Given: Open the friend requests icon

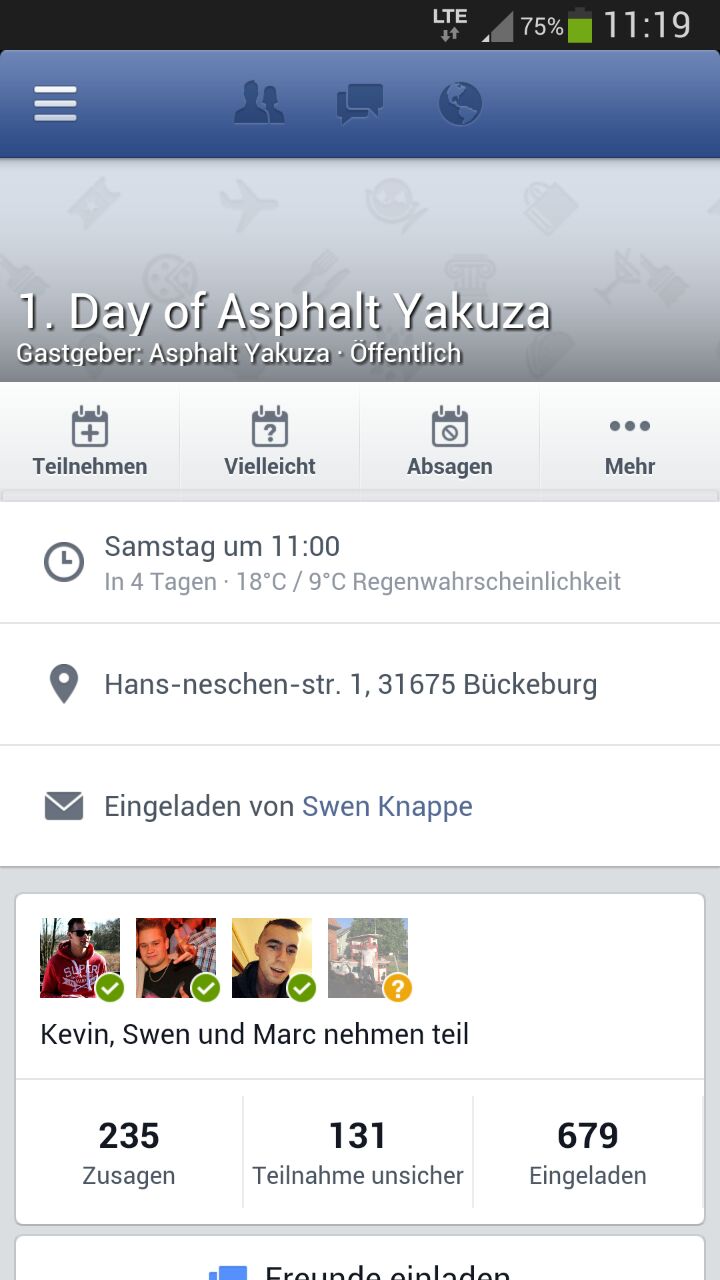Looking at the screenshot, I should click(x=259, y=104).
